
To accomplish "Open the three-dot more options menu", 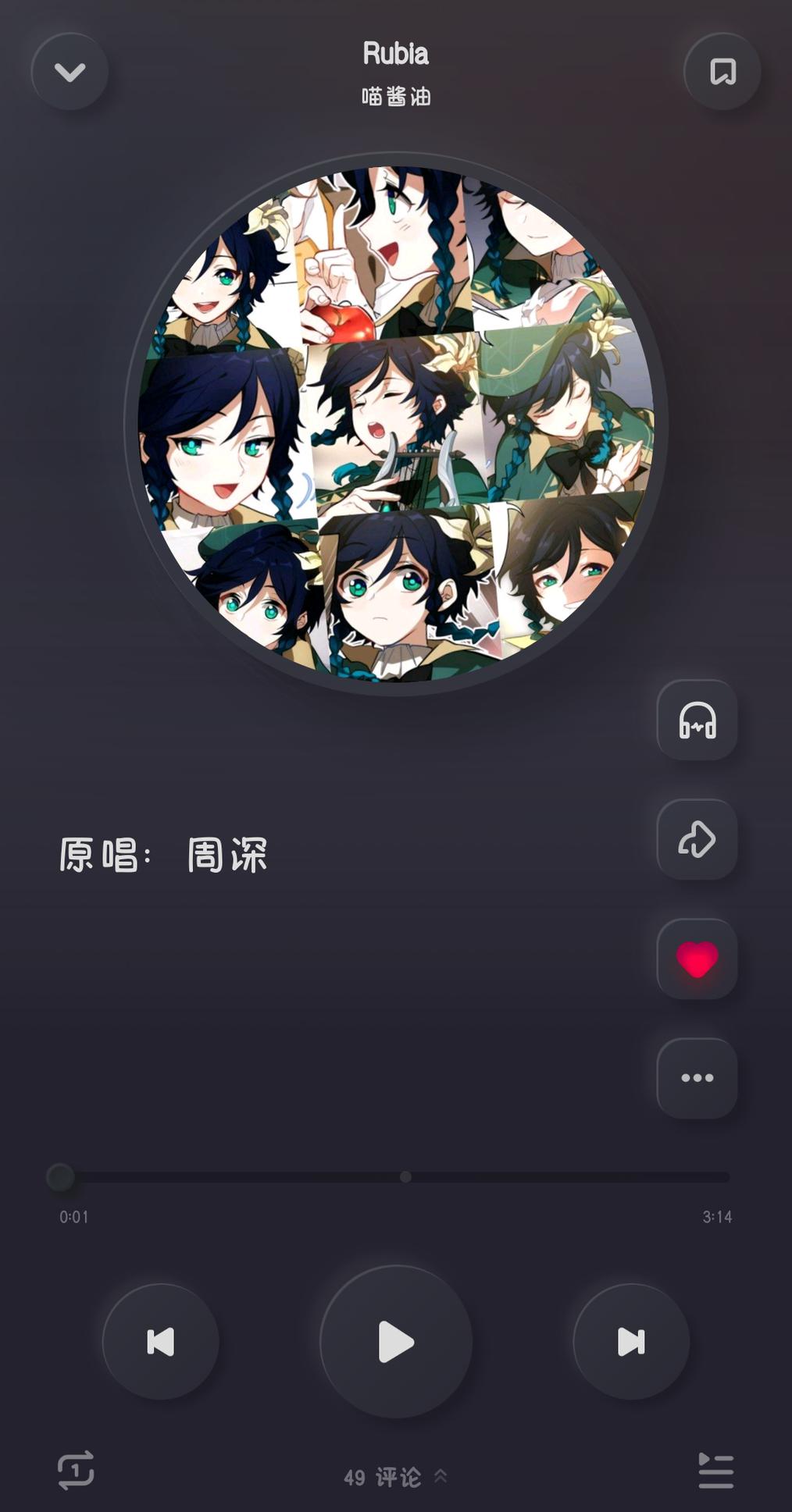I will [697, 1078].
